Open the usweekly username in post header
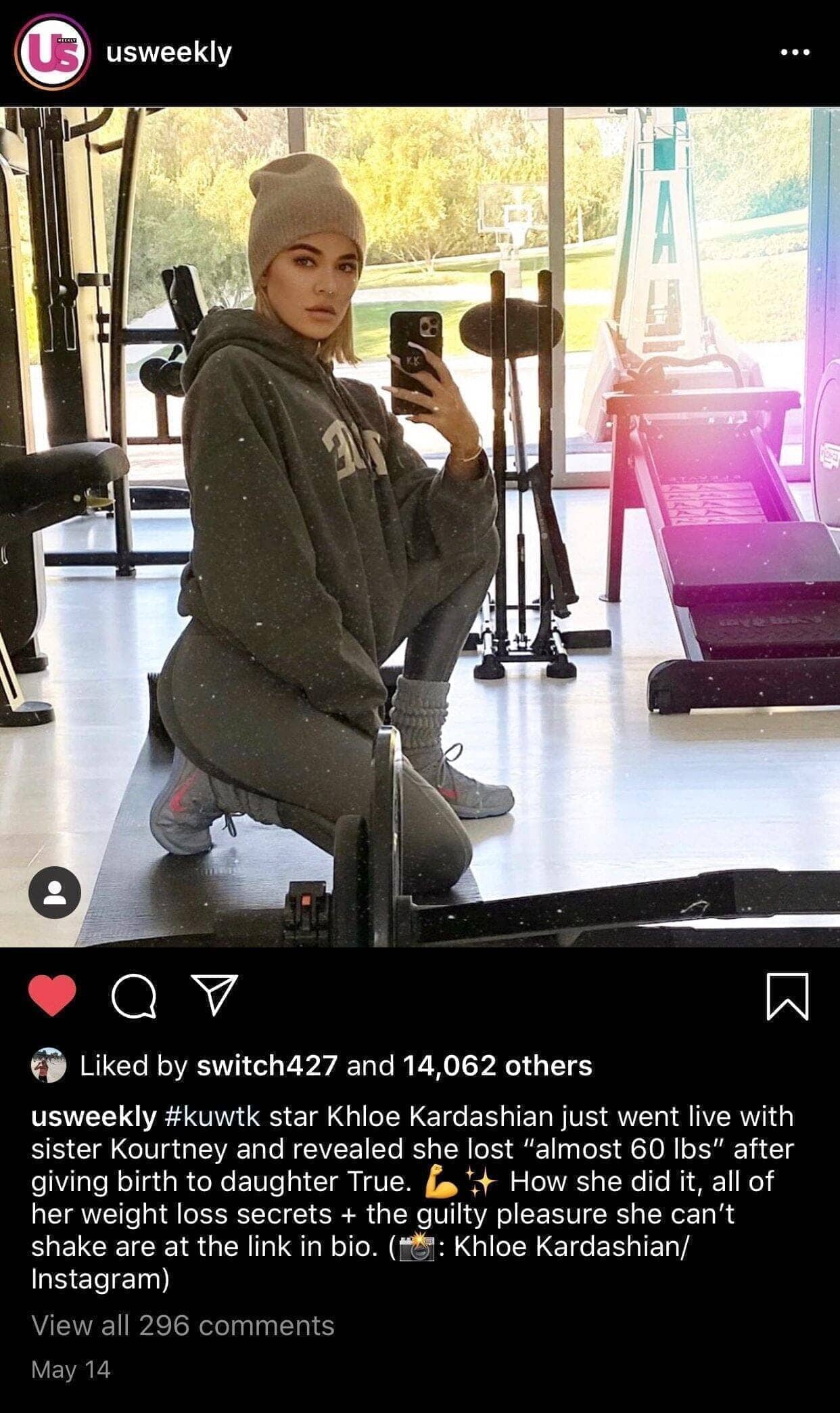840x1413 pixels. [x=168, y=52]
